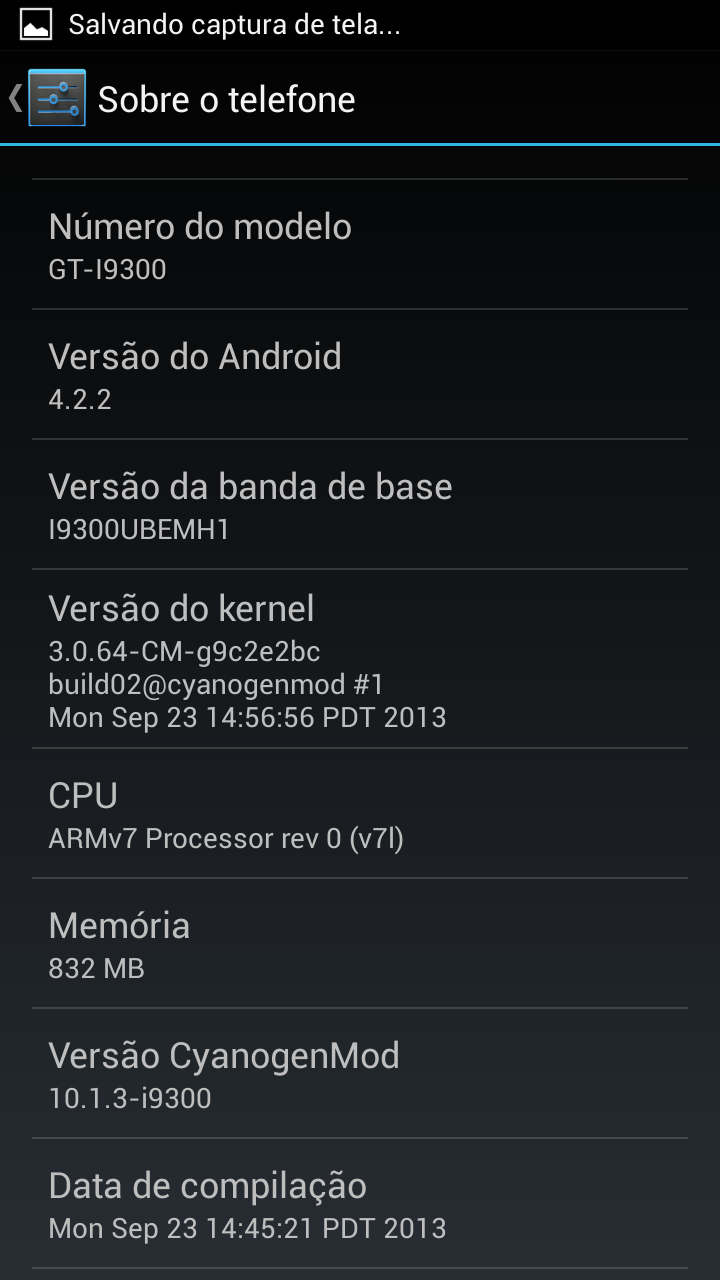Tap the Memória row
Screen dimensions: 720x1280
360,943
